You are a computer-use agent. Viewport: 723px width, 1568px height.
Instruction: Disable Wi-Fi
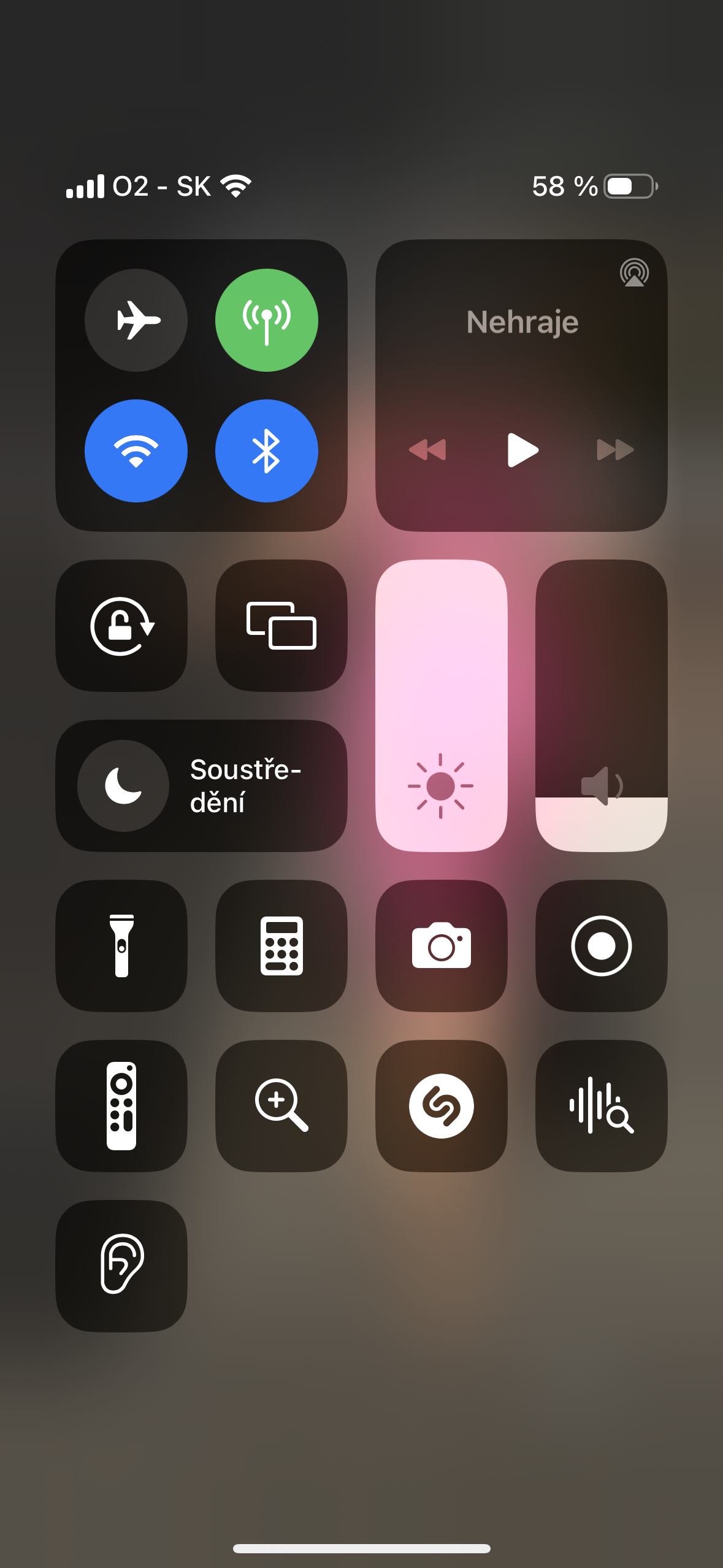point(136,450)
